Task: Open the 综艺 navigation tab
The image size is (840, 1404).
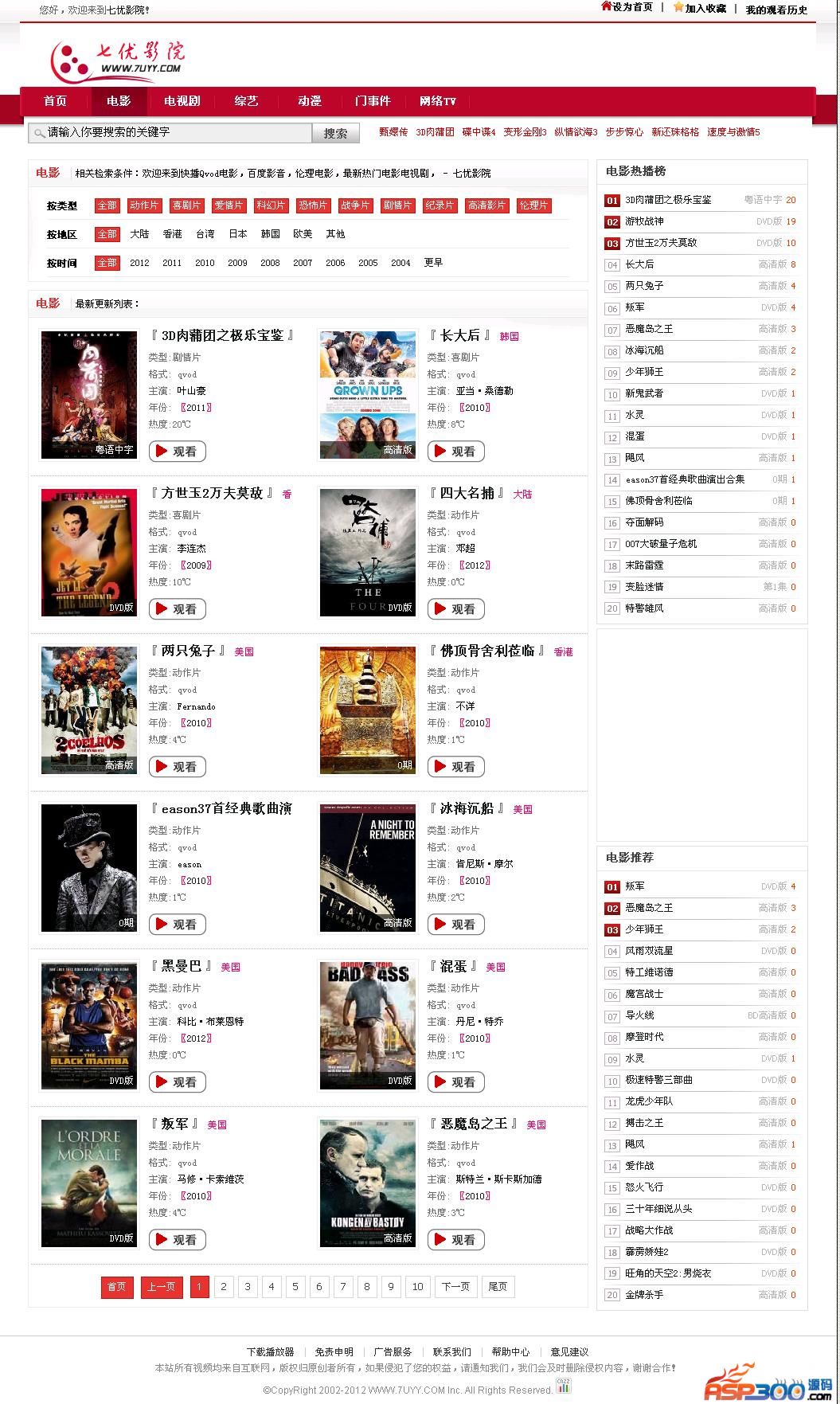Action: click(x=246, y=101)
